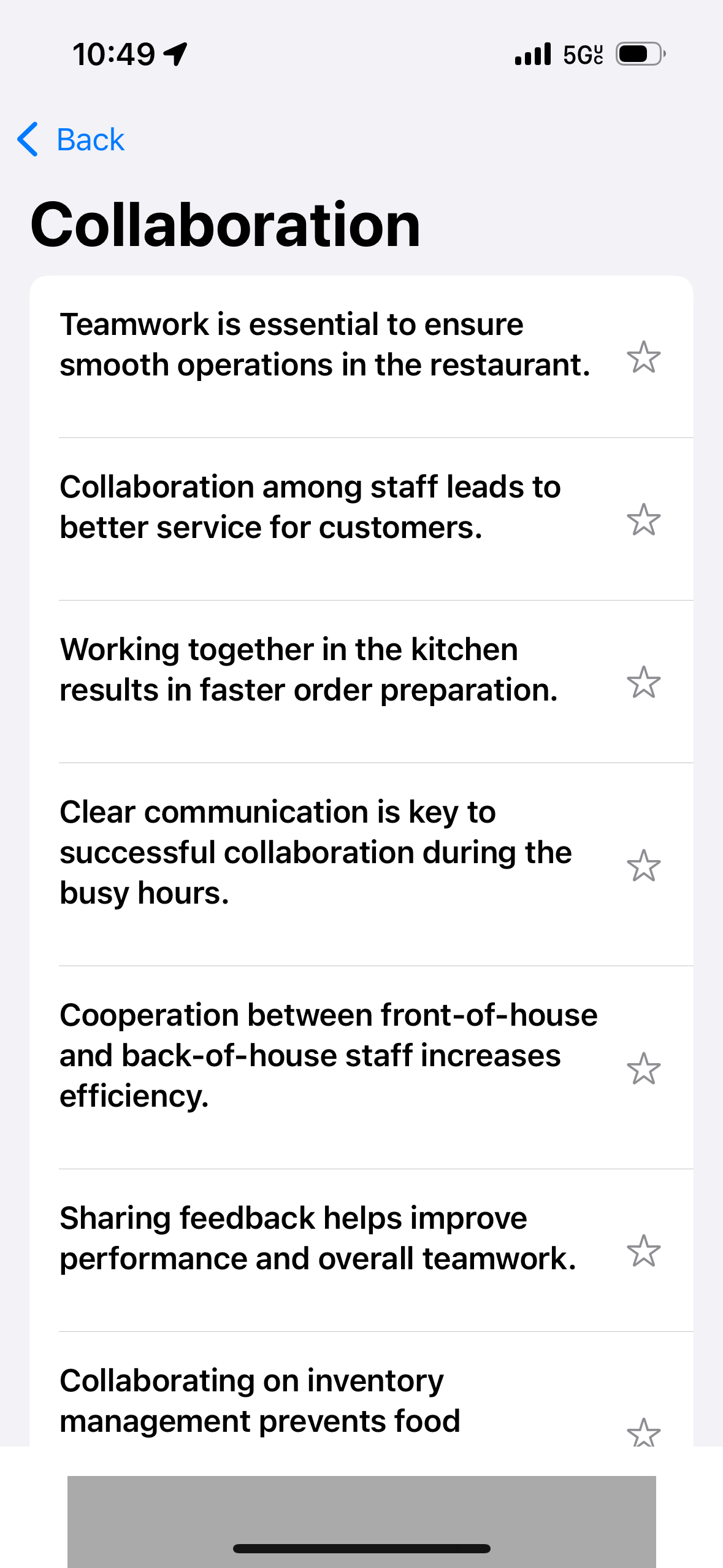Tap Back to return to previous screen
The image size is (723, 1568).
tap(90, 139)
